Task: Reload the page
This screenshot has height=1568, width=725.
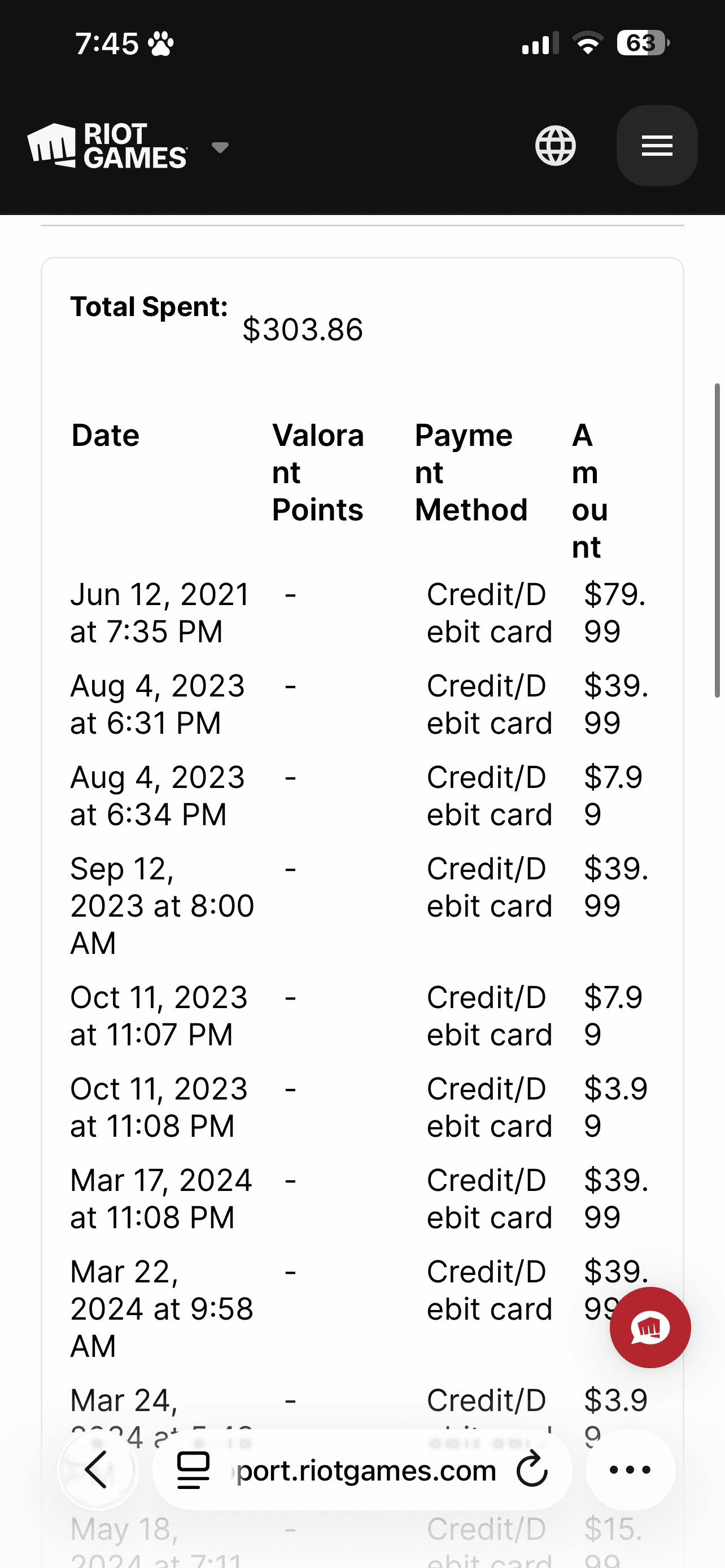Action: coord(532,1469)
